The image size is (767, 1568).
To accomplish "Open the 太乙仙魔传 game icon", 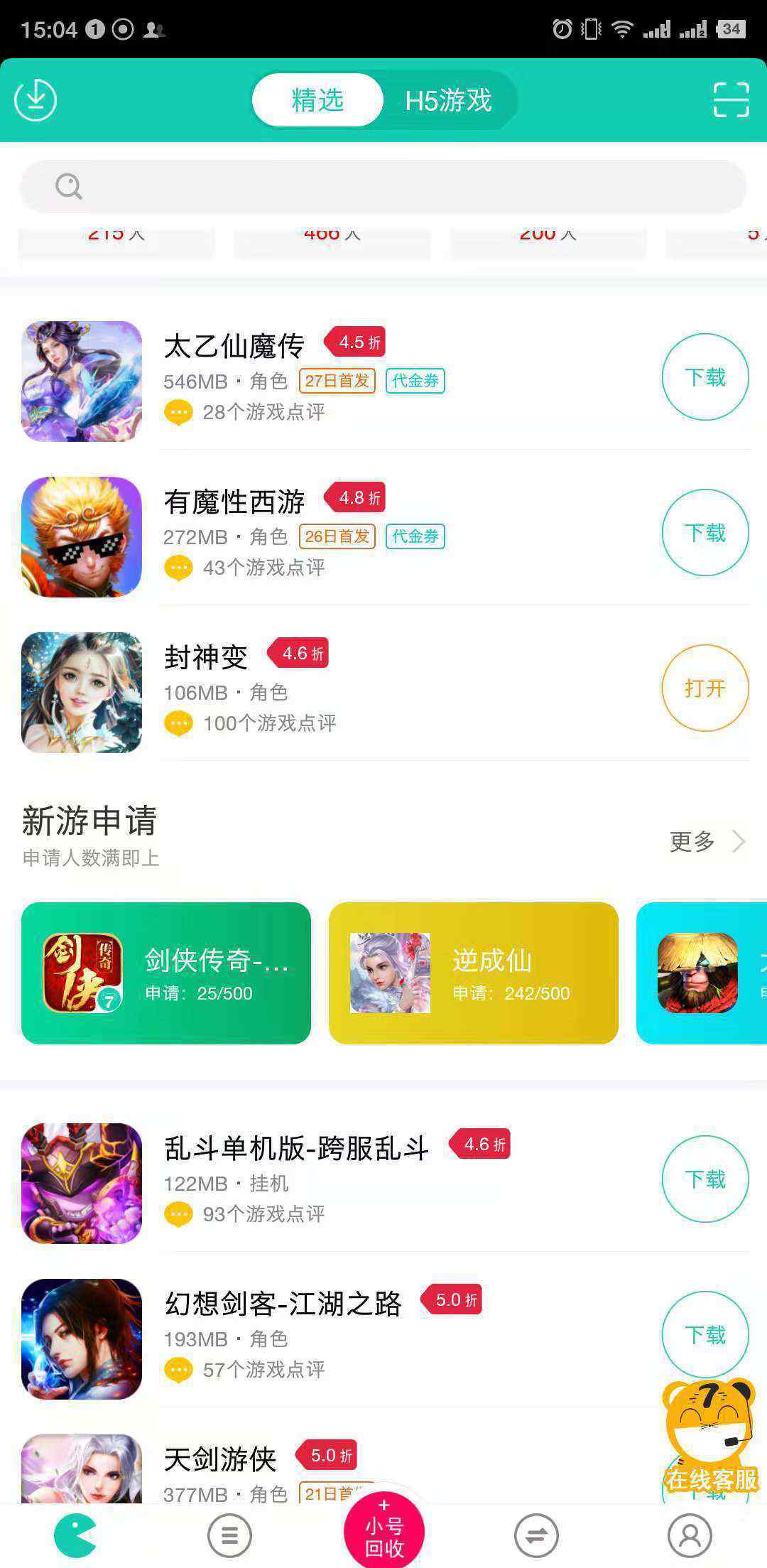I will (82, 381).
